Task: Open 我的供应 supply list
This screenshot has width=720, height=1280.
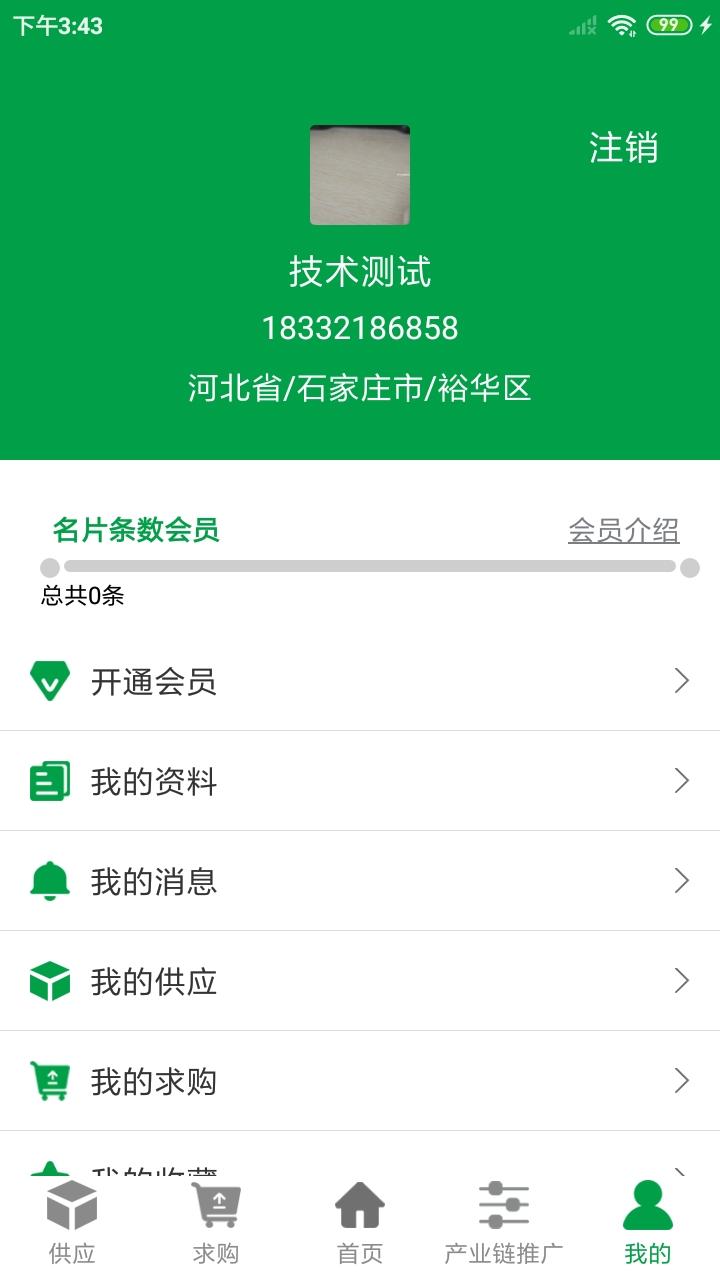Action: pyautogui.click(x=360, y=981)
